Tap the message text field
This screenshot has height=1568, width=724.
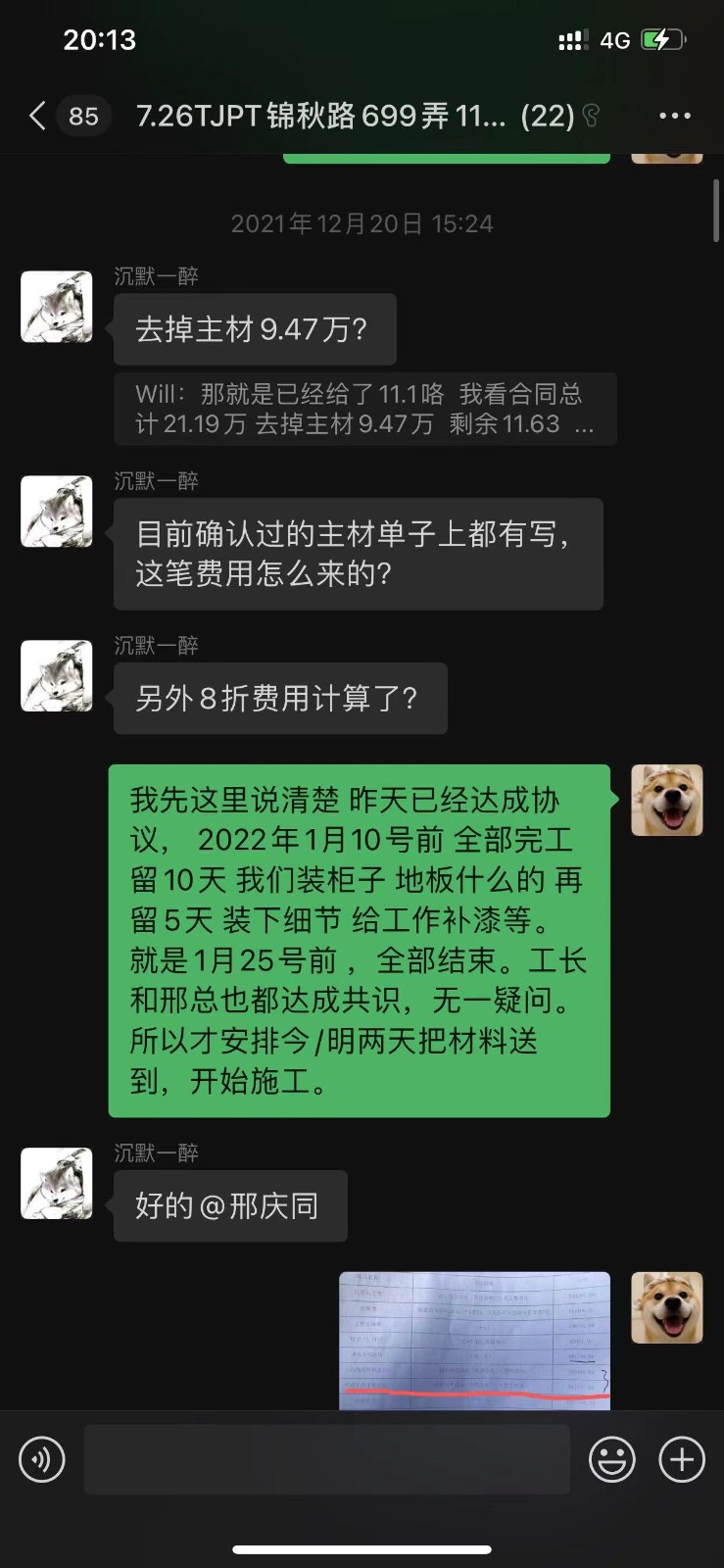[x=326, y=1459]
